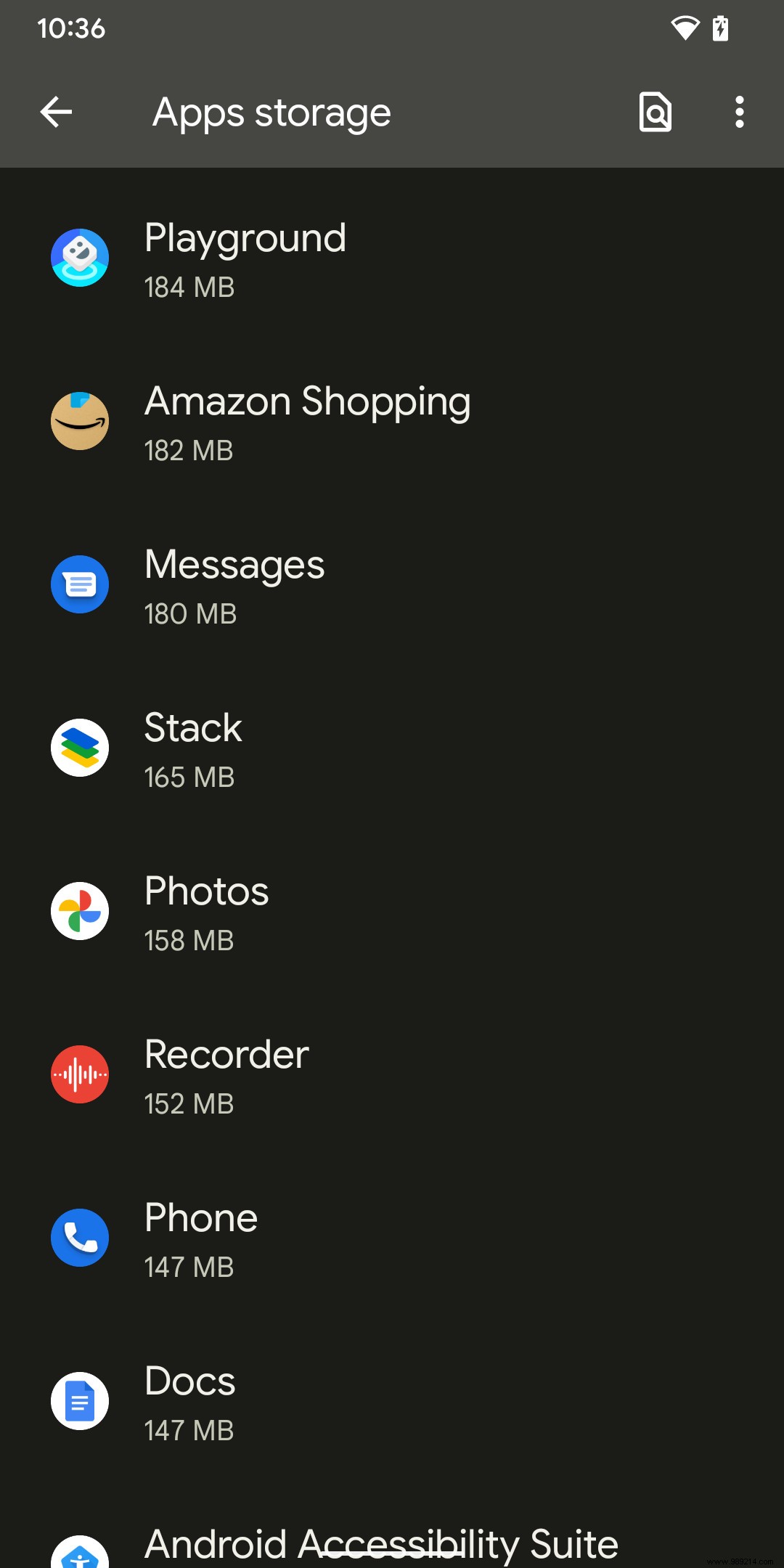Open the three-dot overflow menu
Image resolution: width=784 pixels, height=1568 pixels.
(x=738, y=112)
